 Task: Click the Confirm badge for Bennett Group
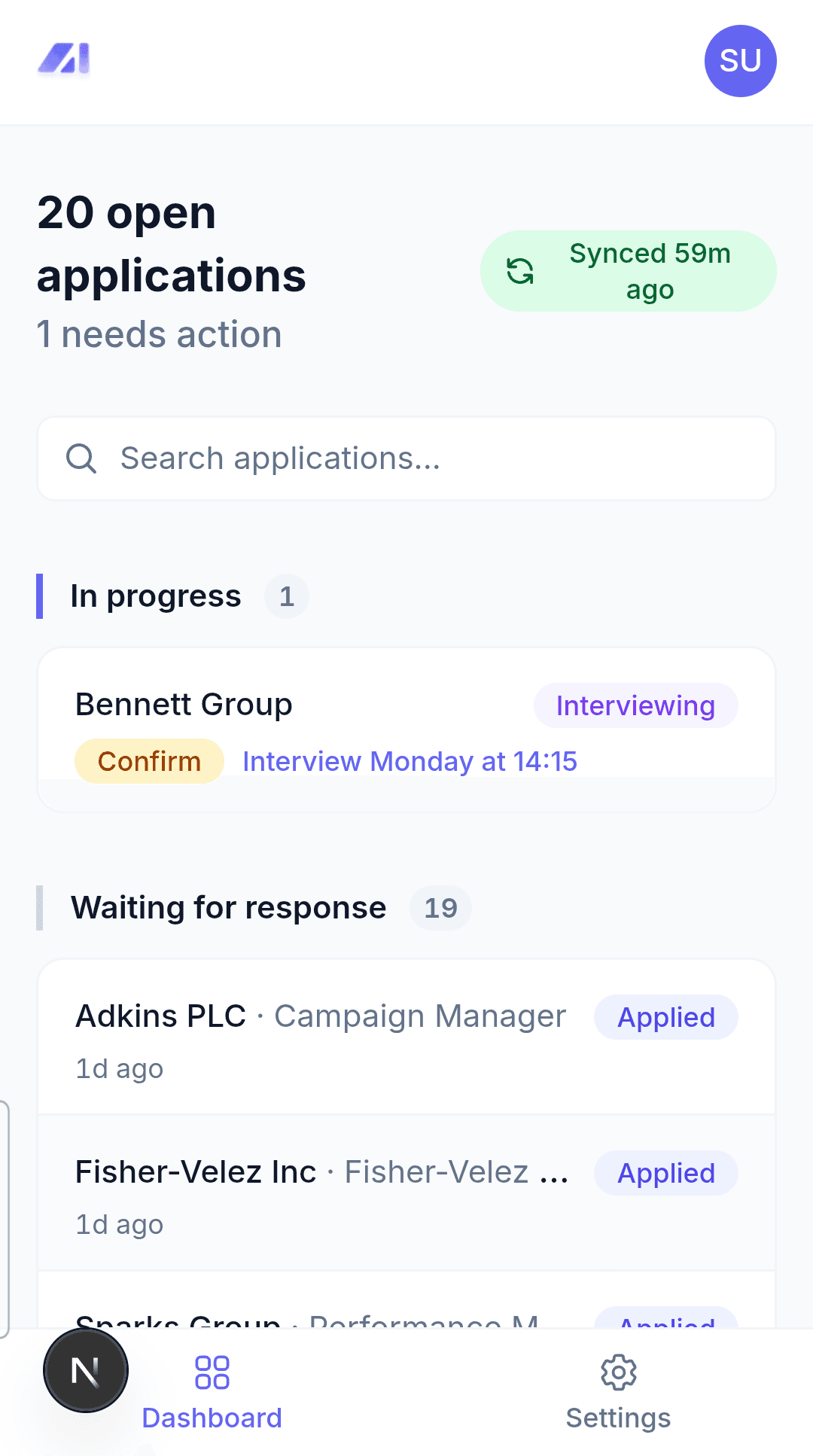148,761
